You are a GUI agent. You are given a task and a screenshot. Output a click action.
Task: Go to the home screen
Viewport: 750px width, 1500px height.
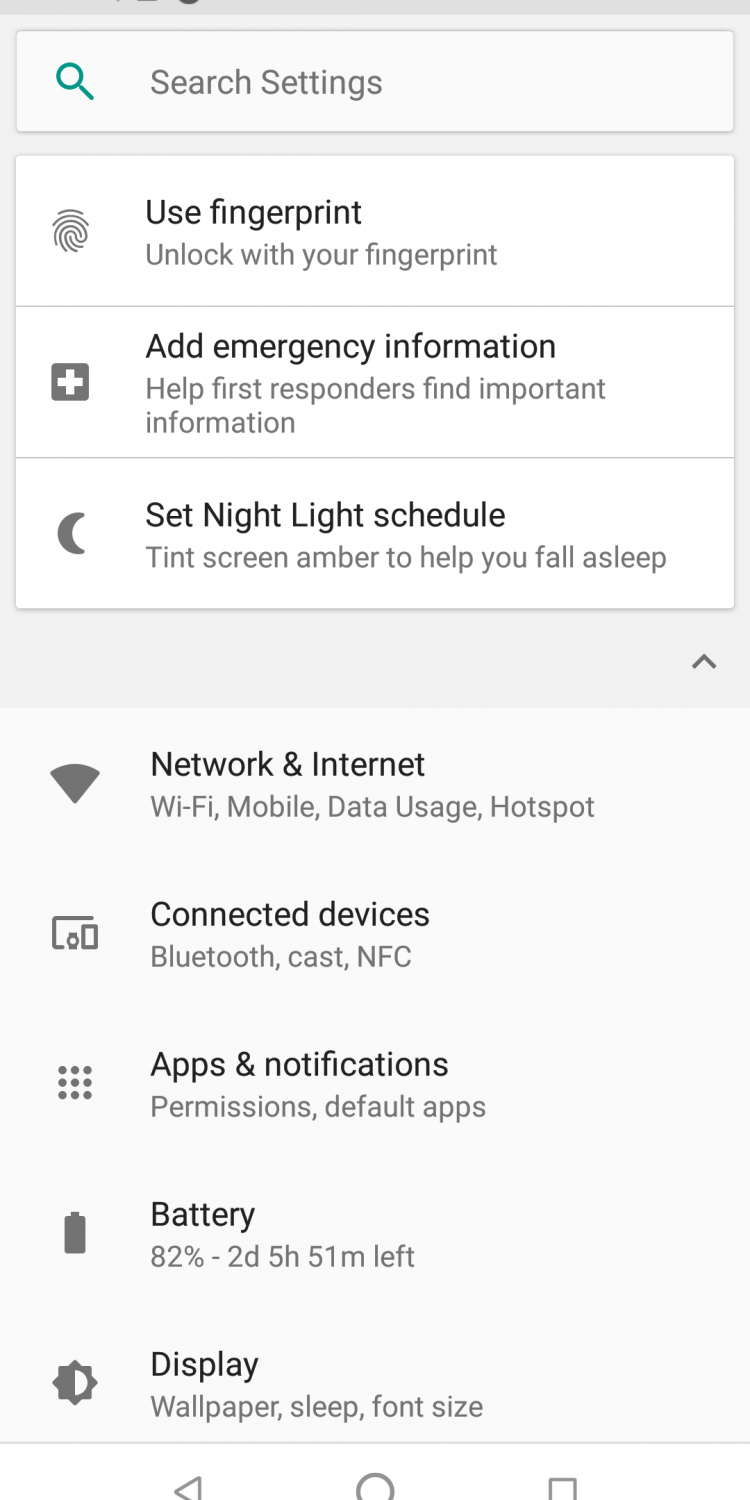375,1487
